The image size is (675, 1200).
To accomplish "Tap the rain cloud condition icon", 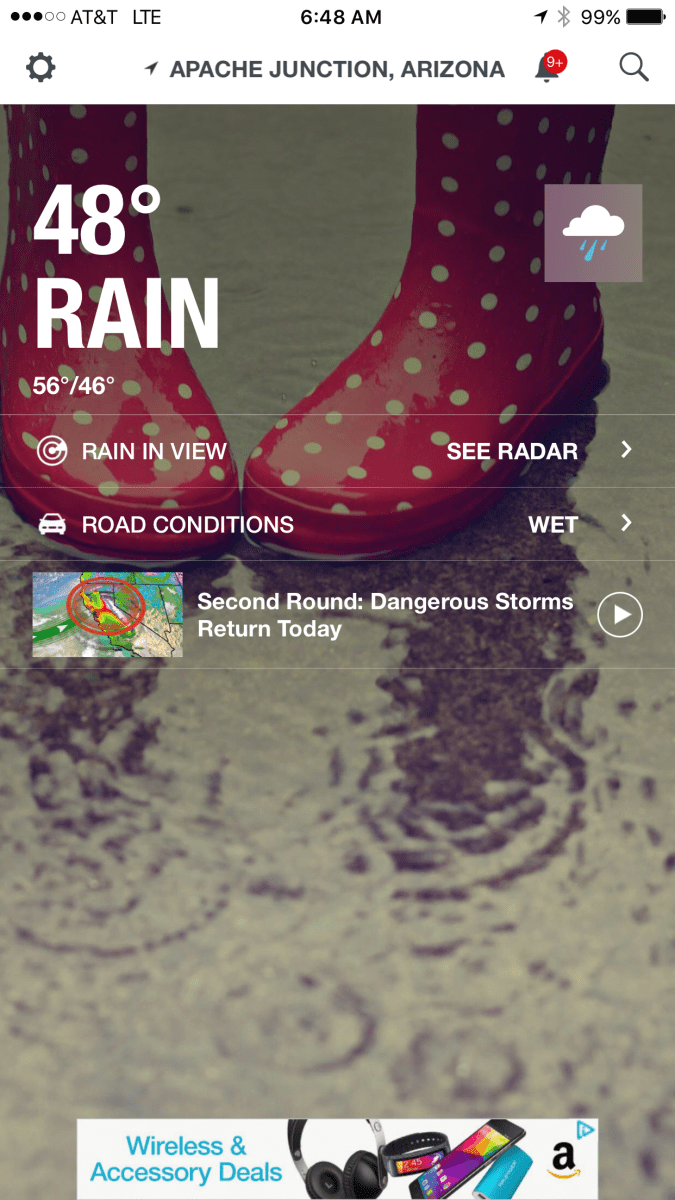I will tap(593, 233).
